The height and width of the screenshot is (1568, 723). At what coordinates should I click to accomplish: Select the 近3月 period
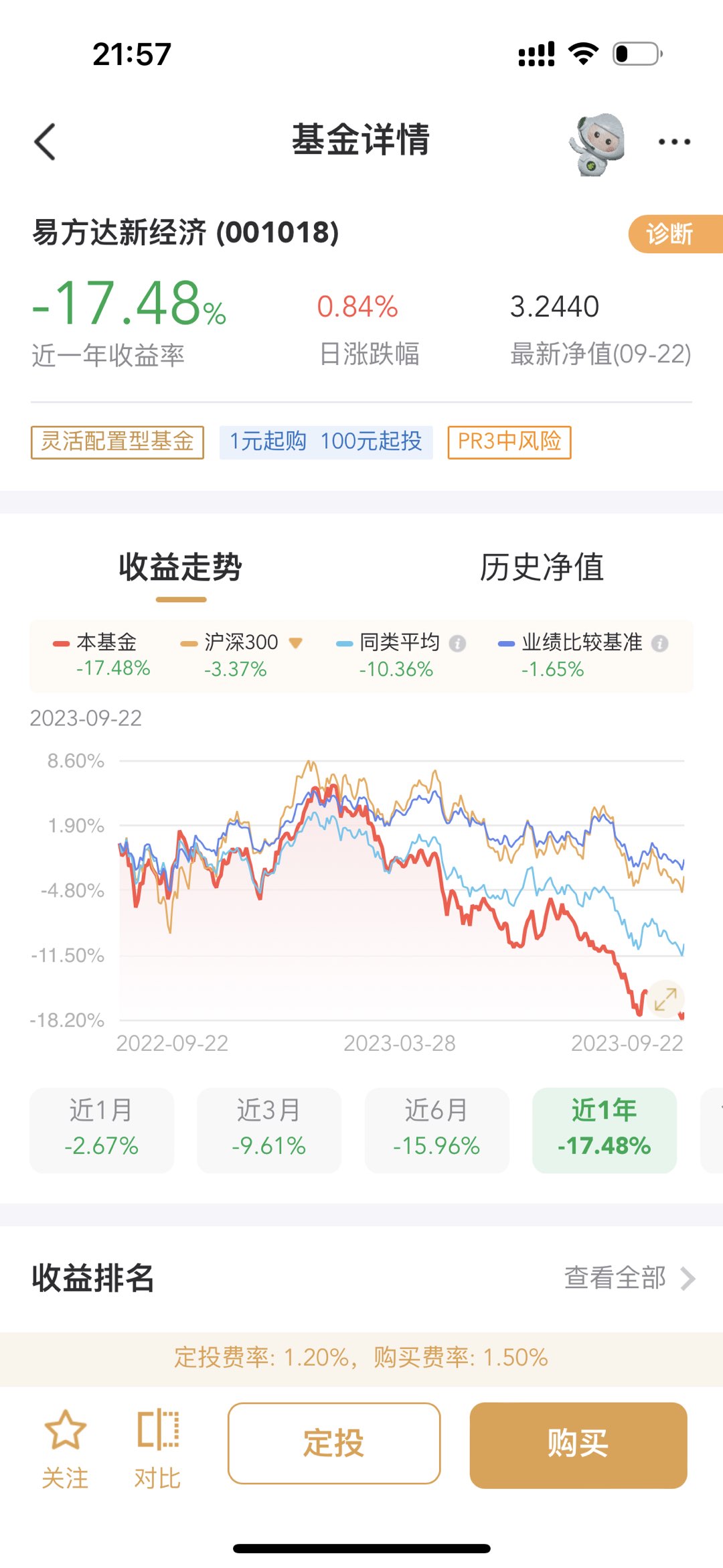click(x=269, y=1130)
